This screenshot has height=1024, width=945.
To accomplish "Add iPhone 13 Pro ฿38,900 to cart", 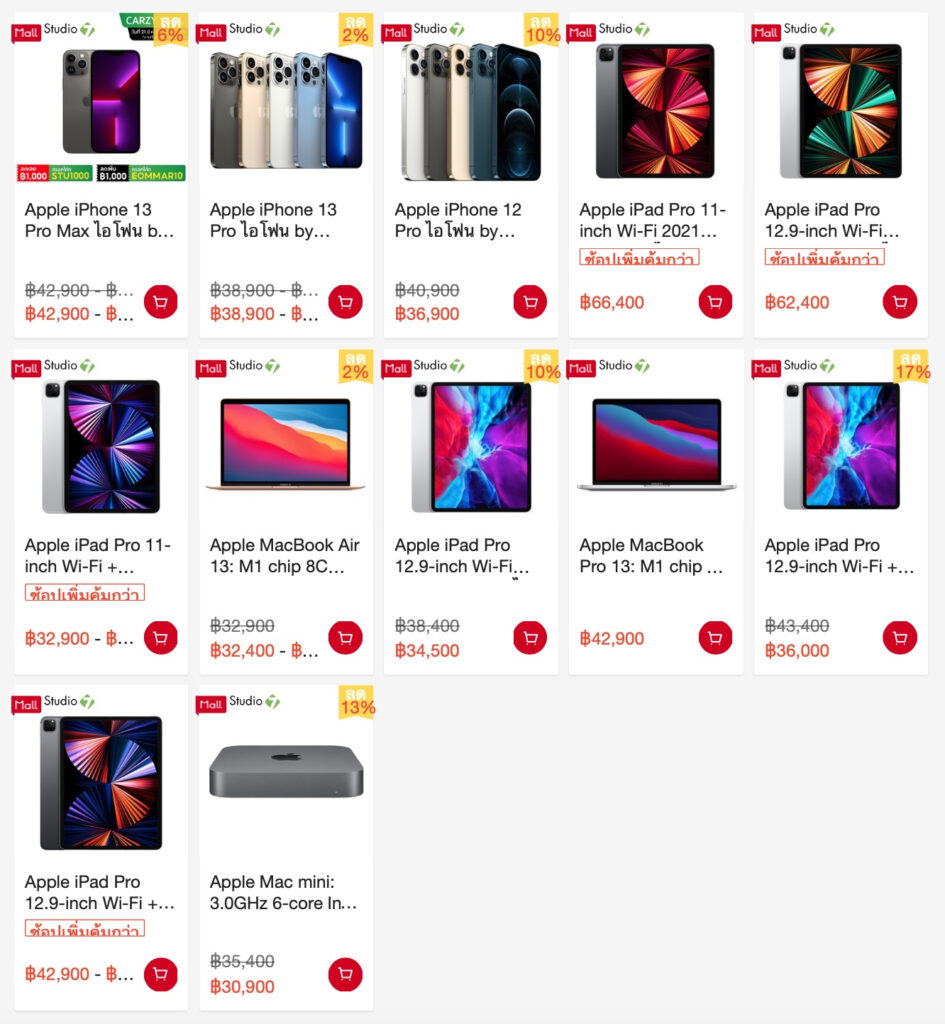I will (345, 302).
